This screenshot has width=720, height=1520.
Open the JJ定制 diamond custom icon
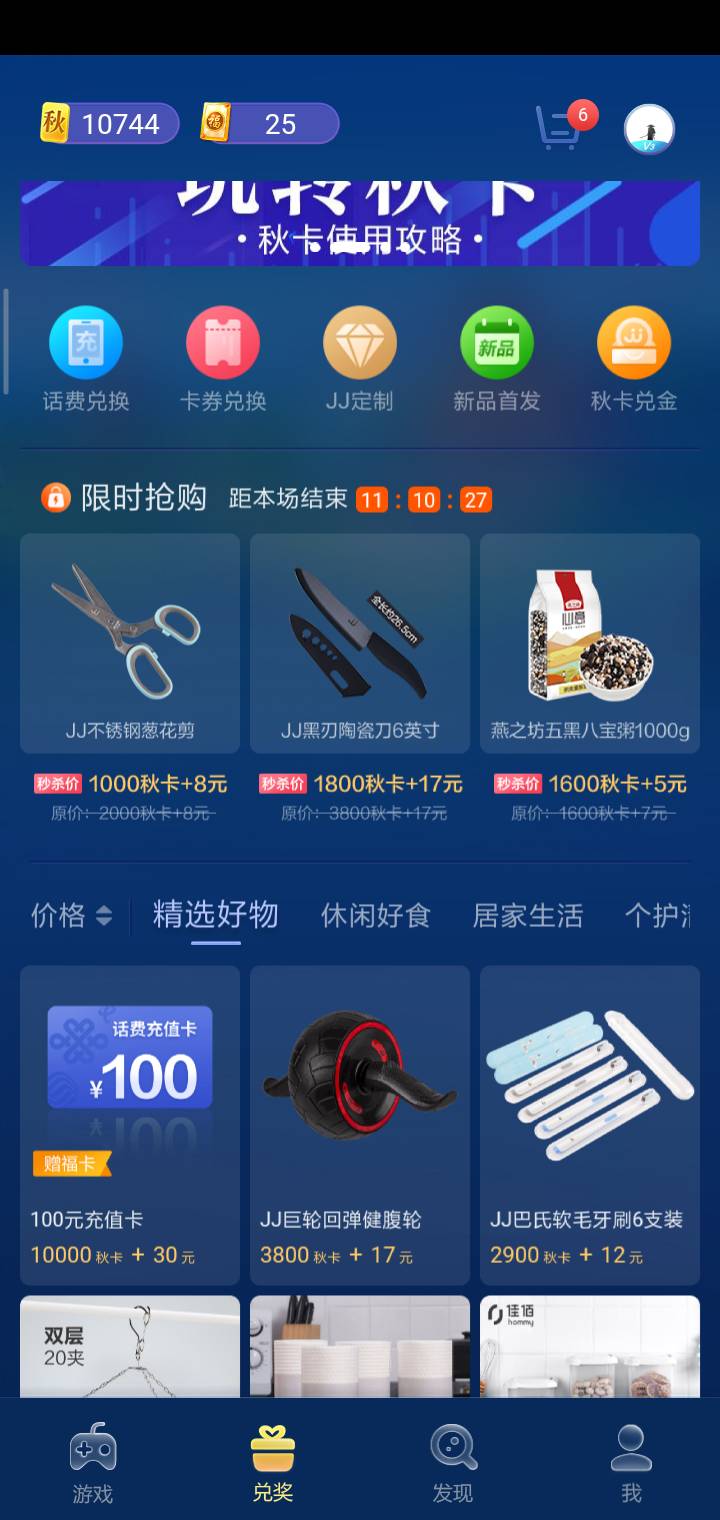[360, 355]
